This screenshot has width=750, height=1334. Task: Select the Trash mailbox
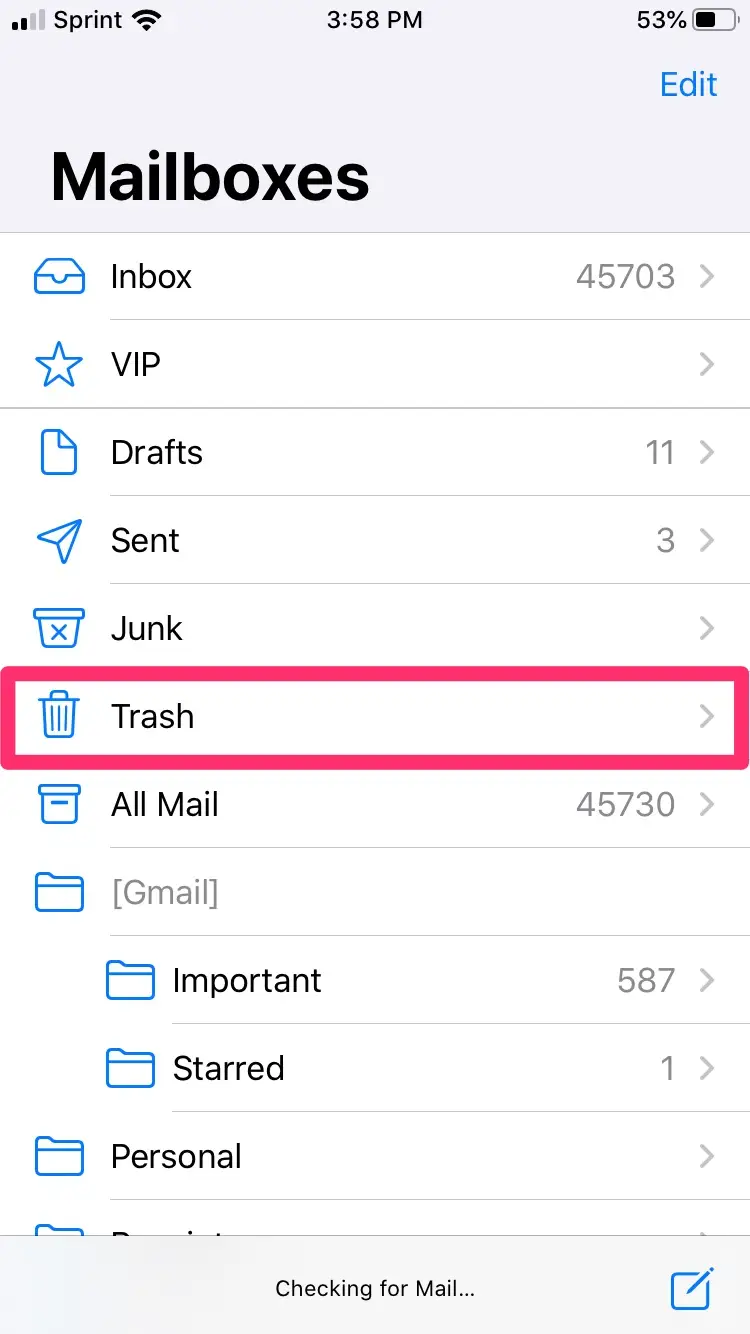point(375,717)
